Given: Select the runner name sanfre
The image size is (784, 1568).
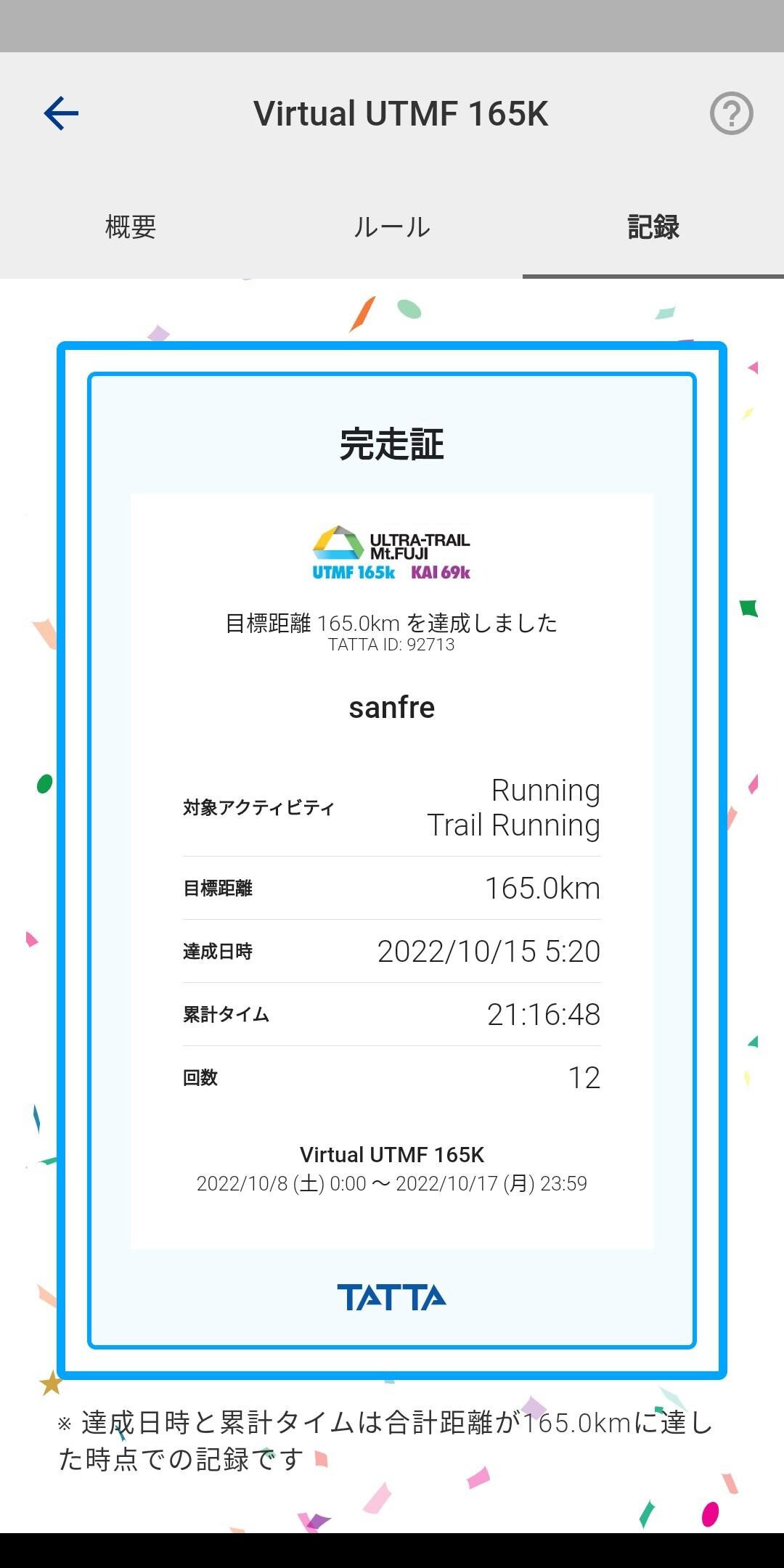Looking at the screenshot, I should 392,708.
